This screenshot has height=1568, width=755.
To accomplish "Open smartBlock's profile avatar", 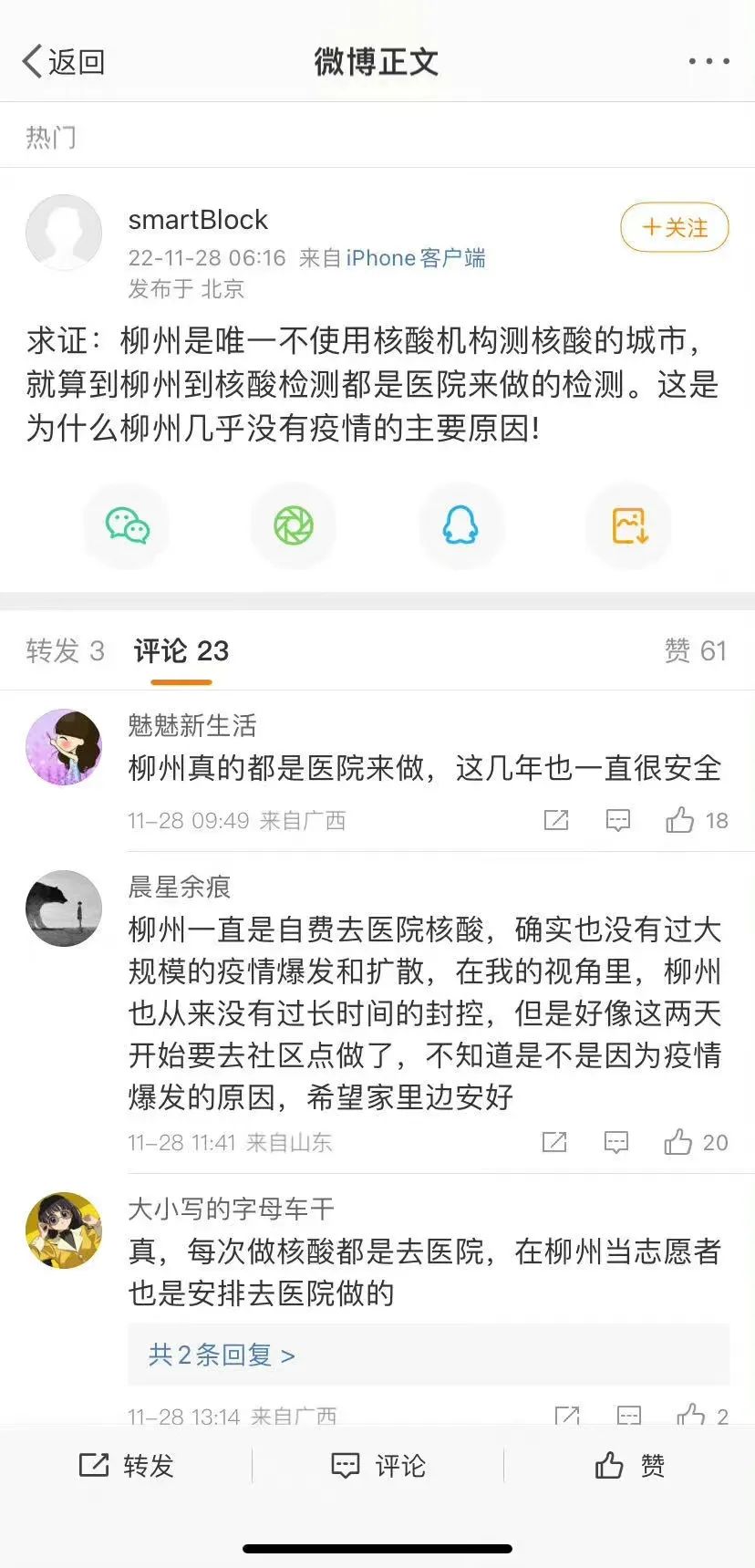I will point(64,232).
